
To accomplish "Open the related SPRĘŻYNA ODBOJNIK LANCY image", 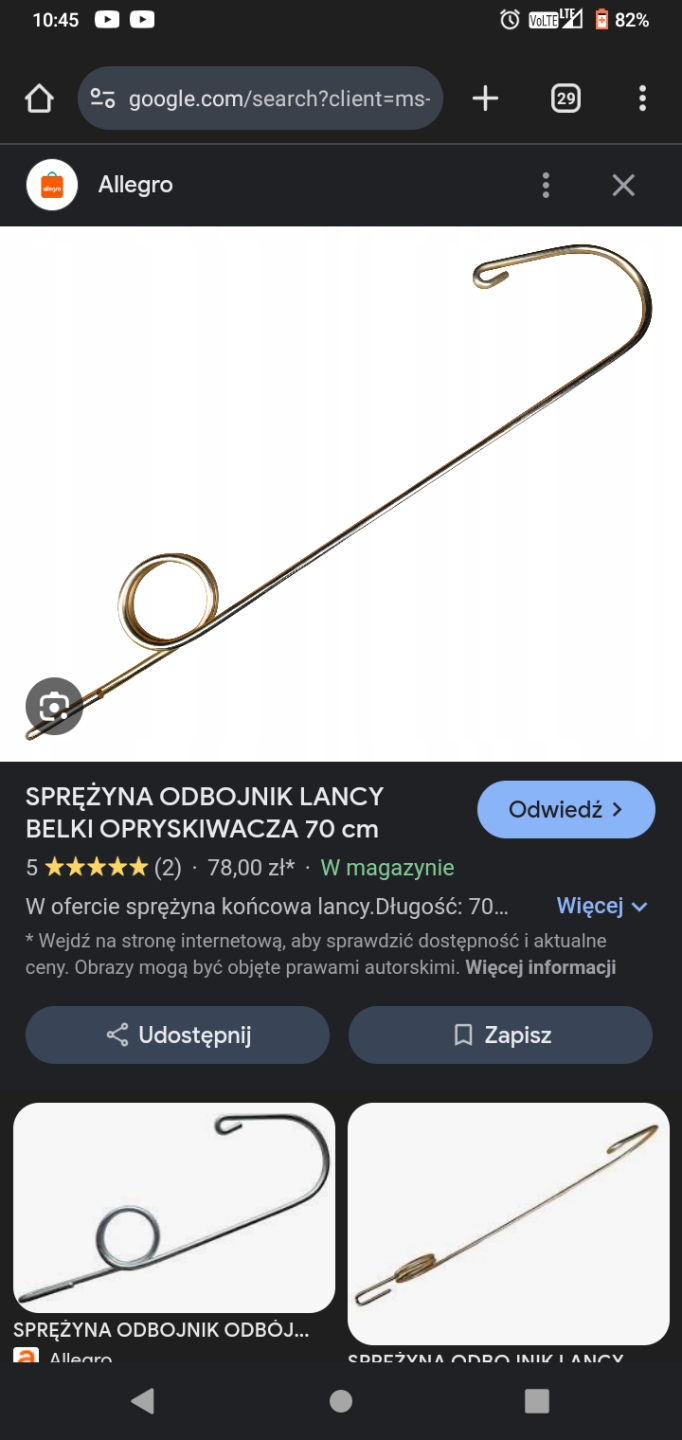I will pyautogui.click(x=508, y=1223).
